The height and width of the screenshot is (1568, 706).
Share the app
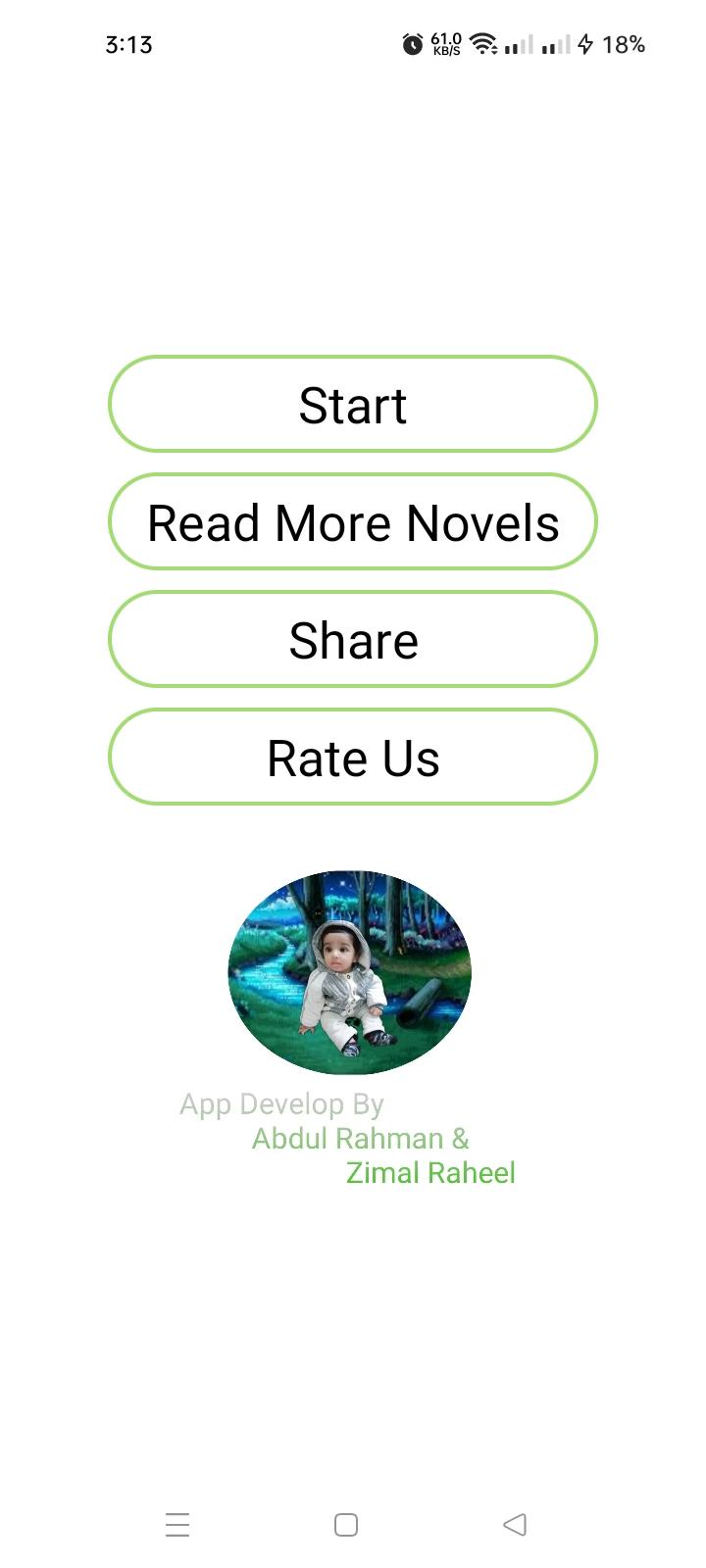(353, 639)
